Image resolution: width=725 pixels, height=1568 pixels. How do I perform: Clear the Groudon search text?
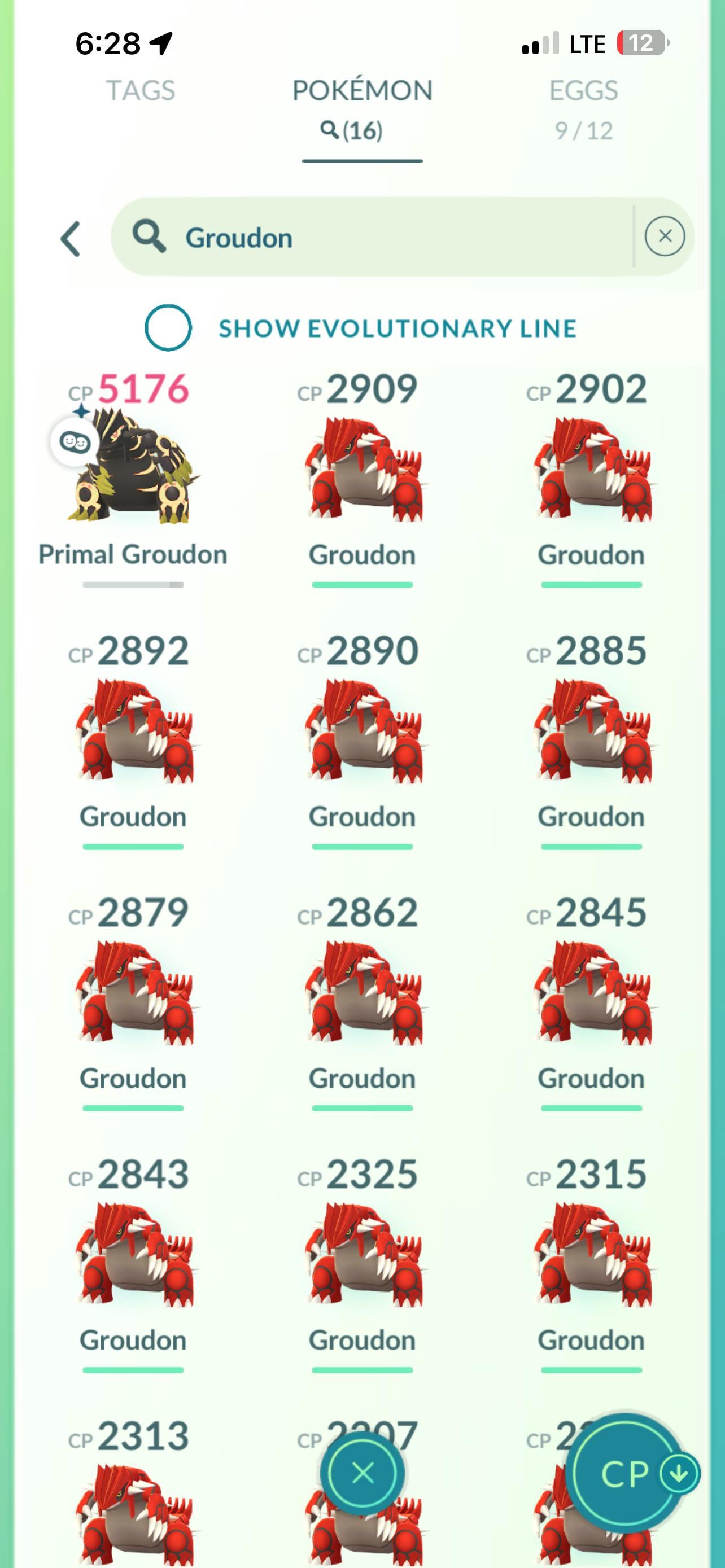[x=664, y=236]
